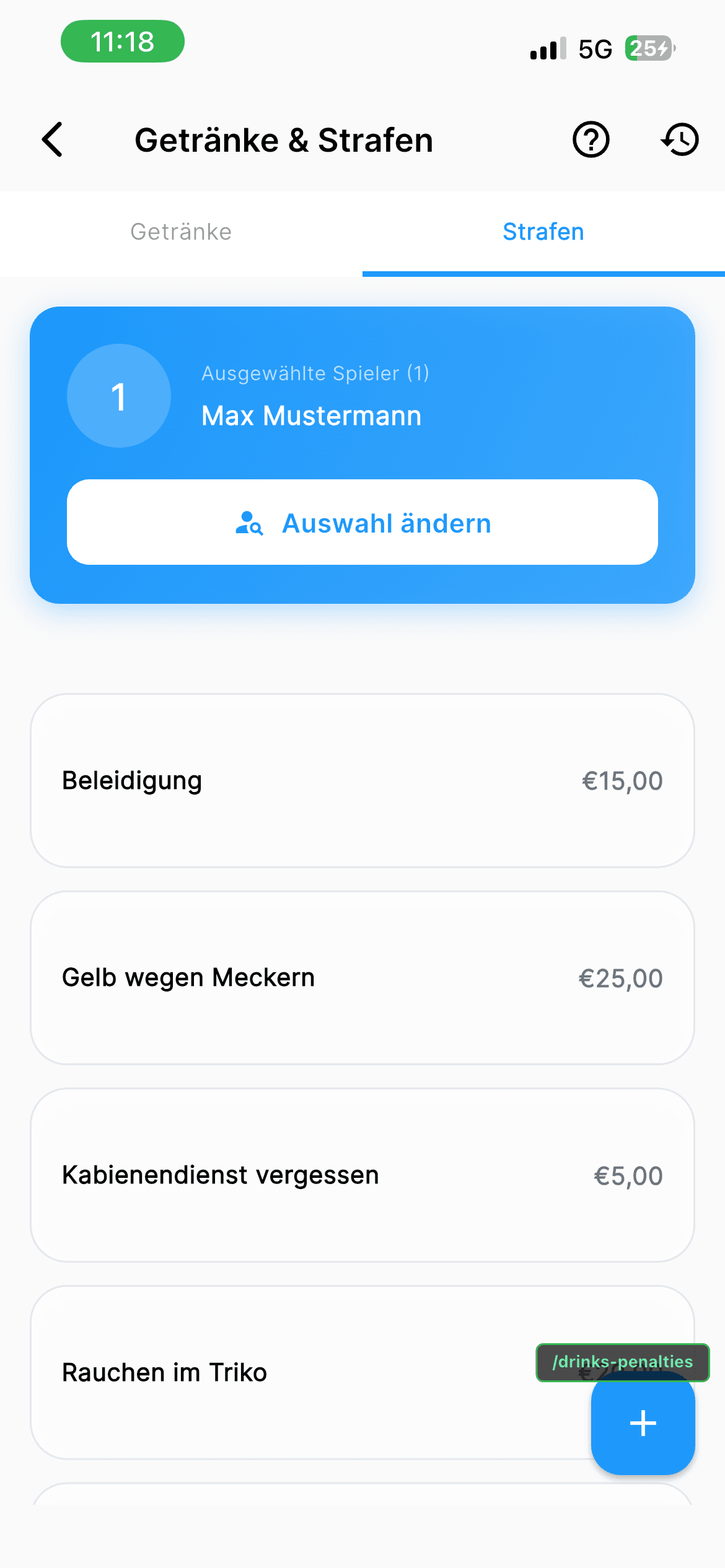Select the Strafen tab
The image size is (725, 1568).
(543, 232)
